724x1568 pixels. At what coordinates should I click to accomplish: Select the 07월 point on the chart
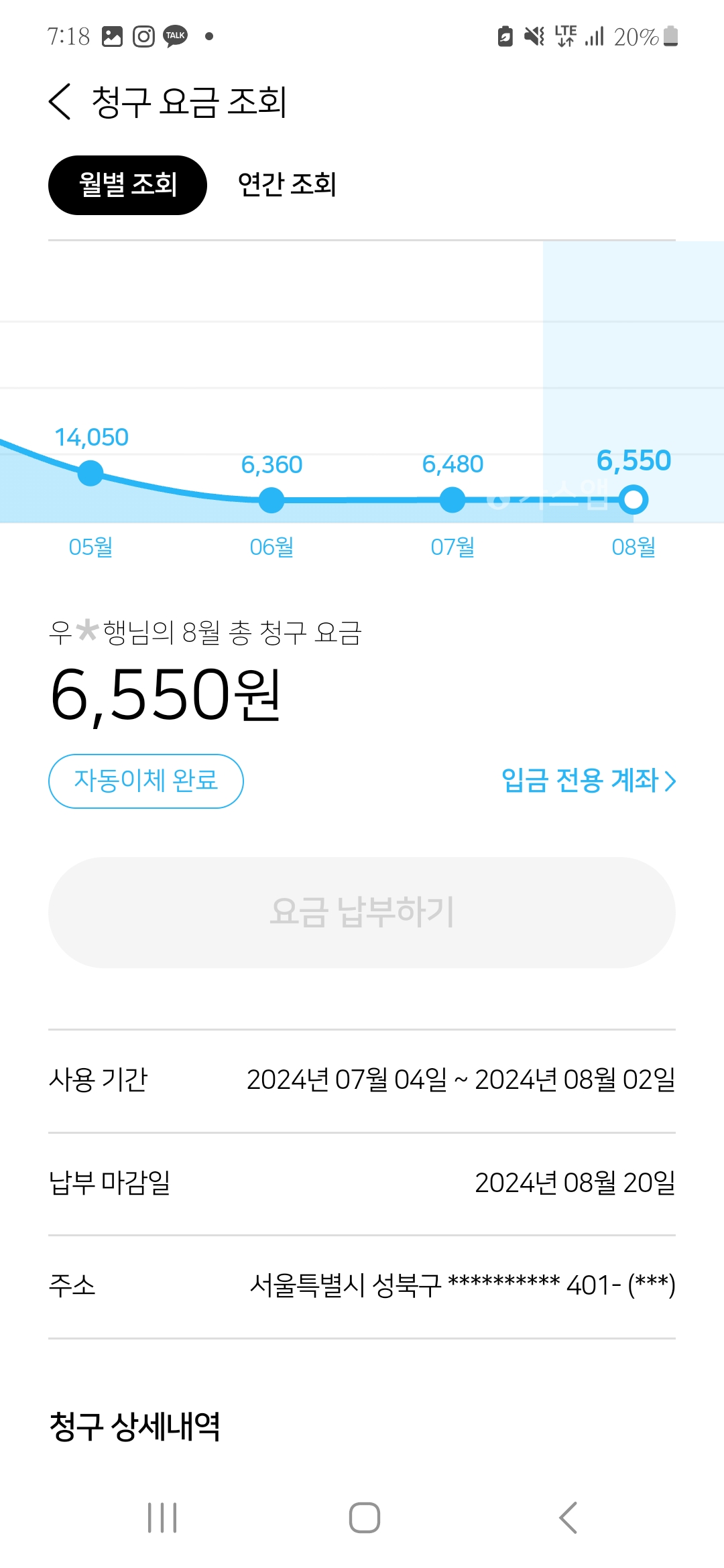452,500
